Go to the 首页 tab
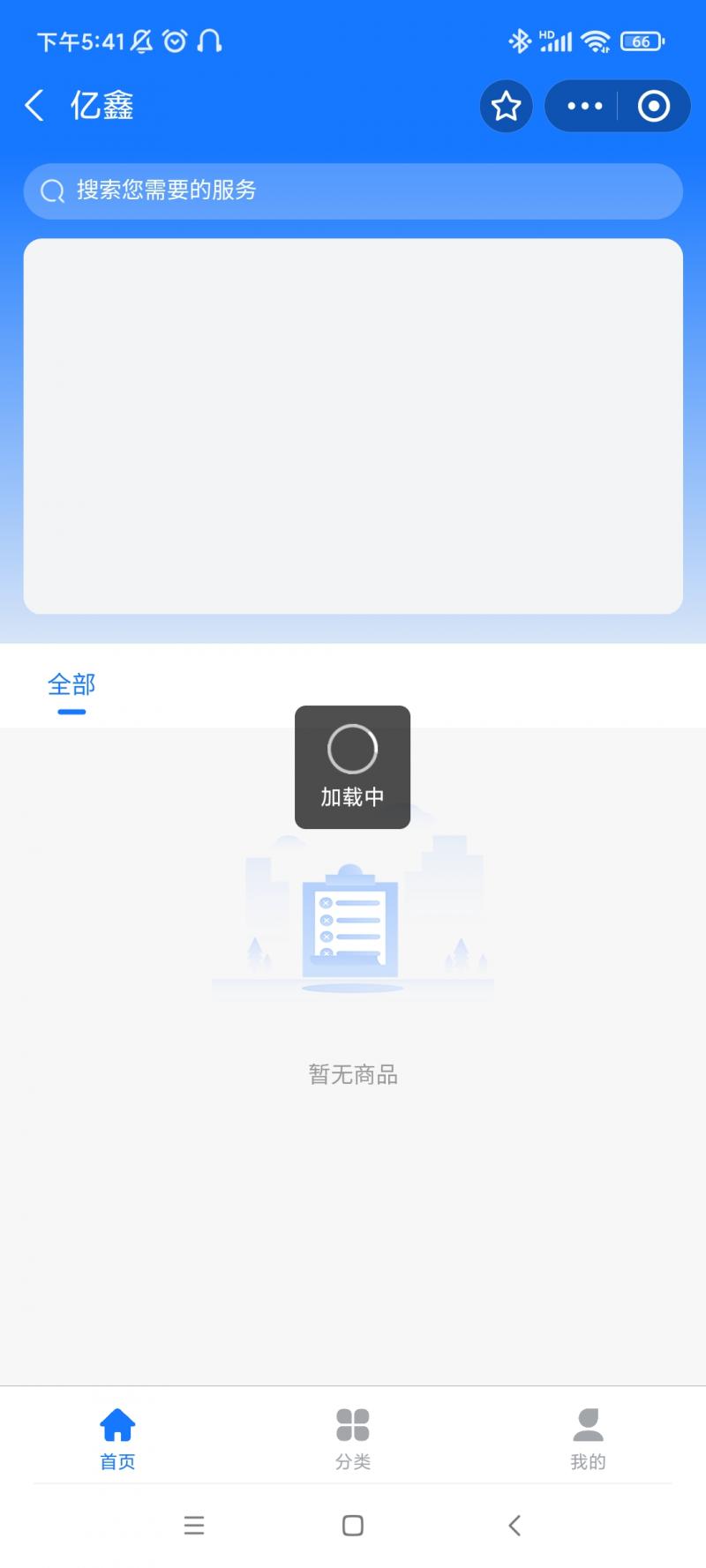 [117, 1437]
